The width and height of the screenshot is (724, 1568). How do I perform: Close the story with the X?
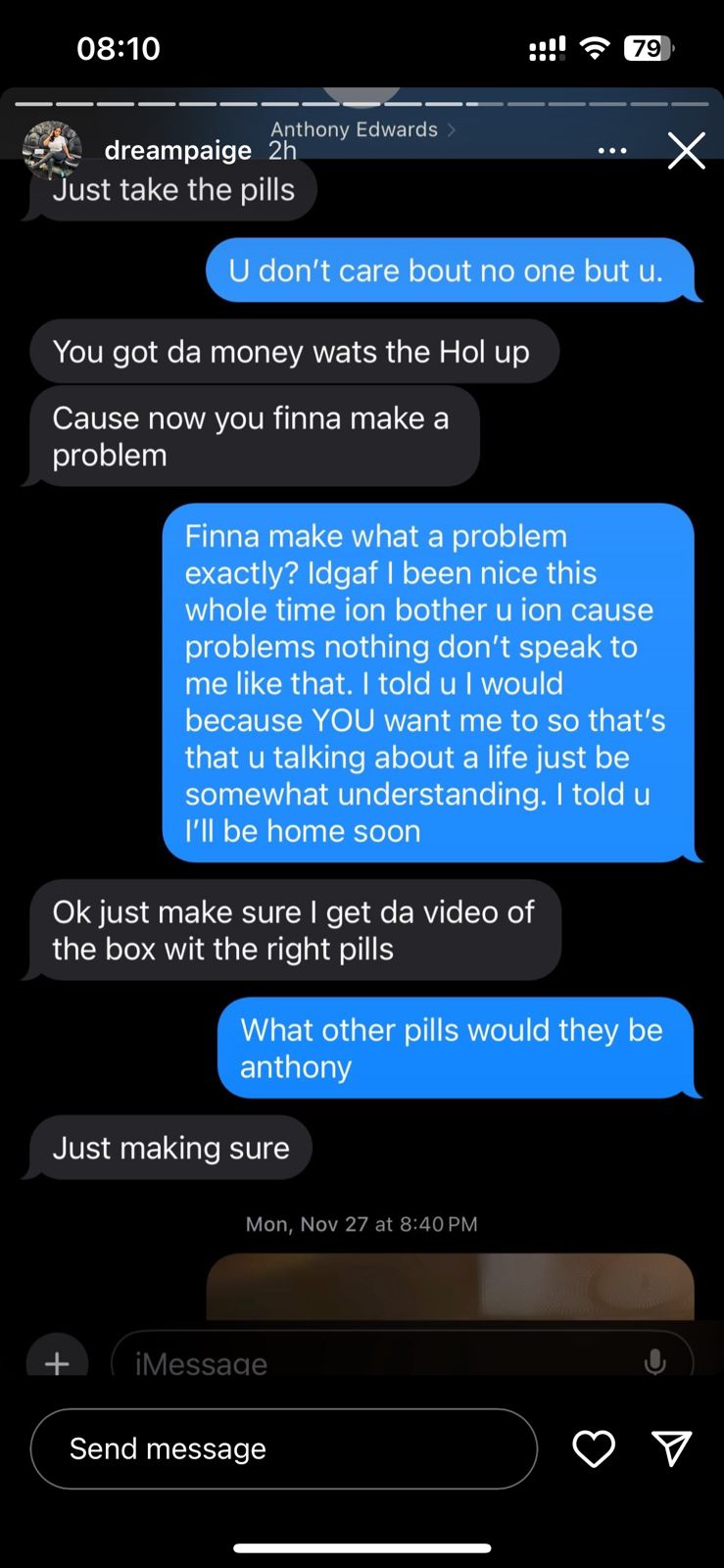(x=686, y=151)
